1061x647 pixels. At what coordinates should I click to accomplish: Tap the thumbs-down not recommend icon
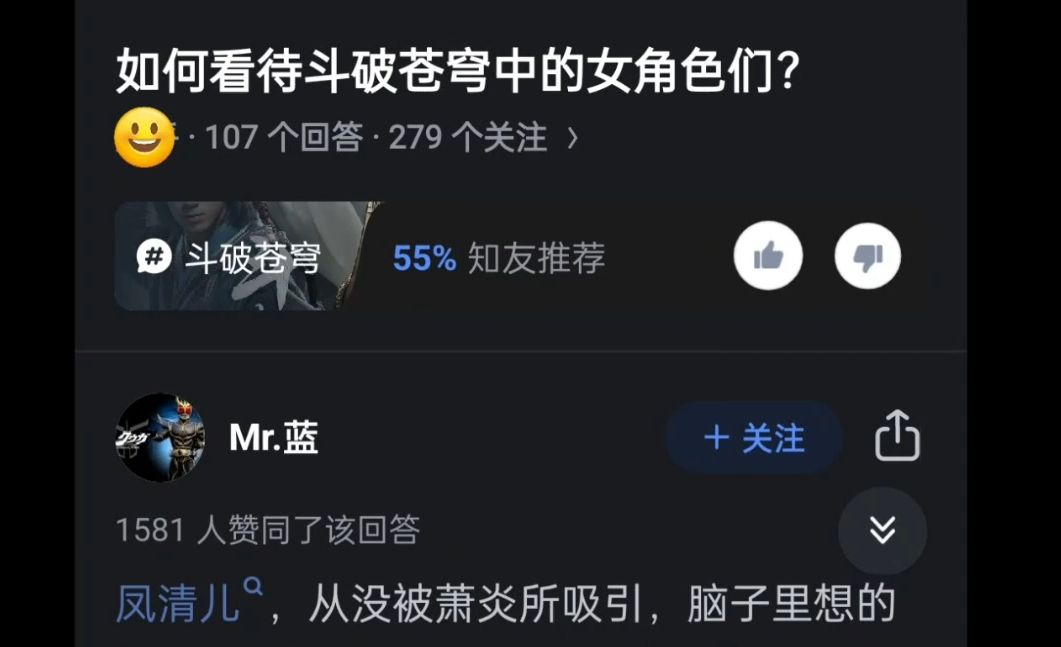tap(867, 256)
